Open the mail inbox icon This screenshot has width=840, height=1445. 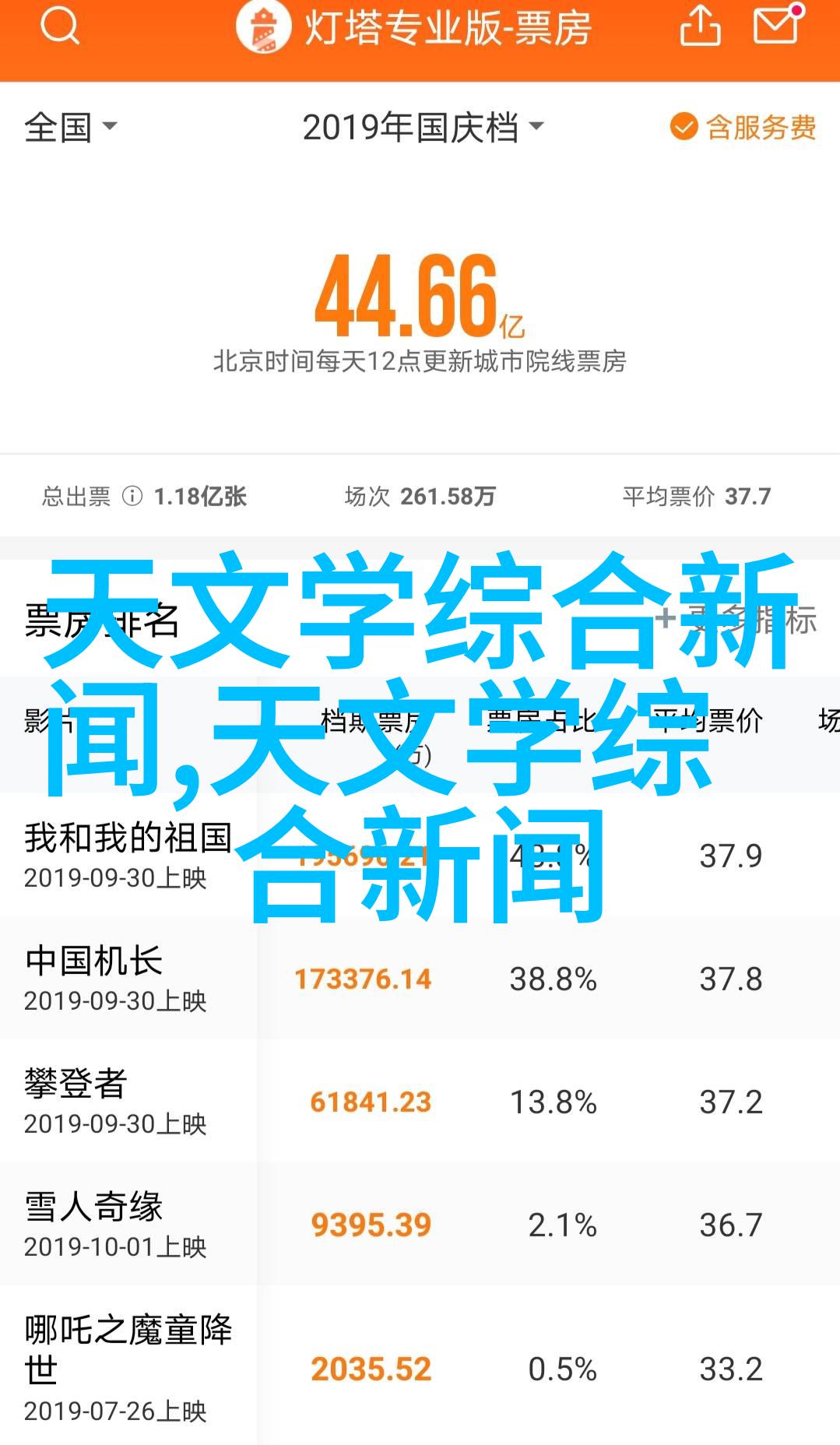click(778, 24)
